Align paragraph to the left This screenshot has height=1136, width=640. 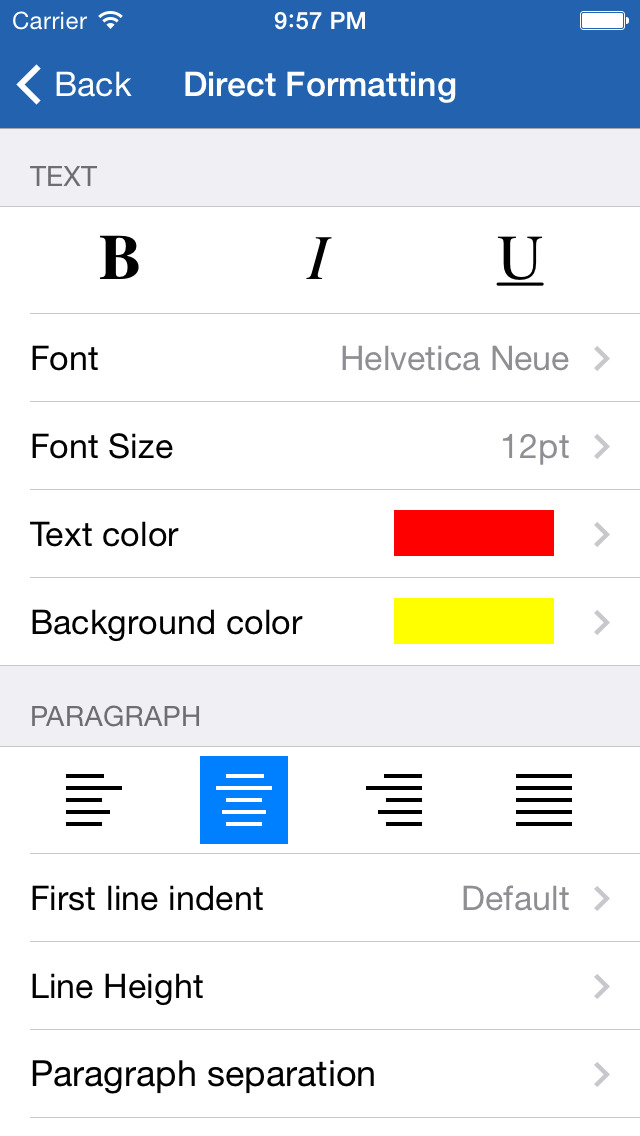(x=93, y=800)
